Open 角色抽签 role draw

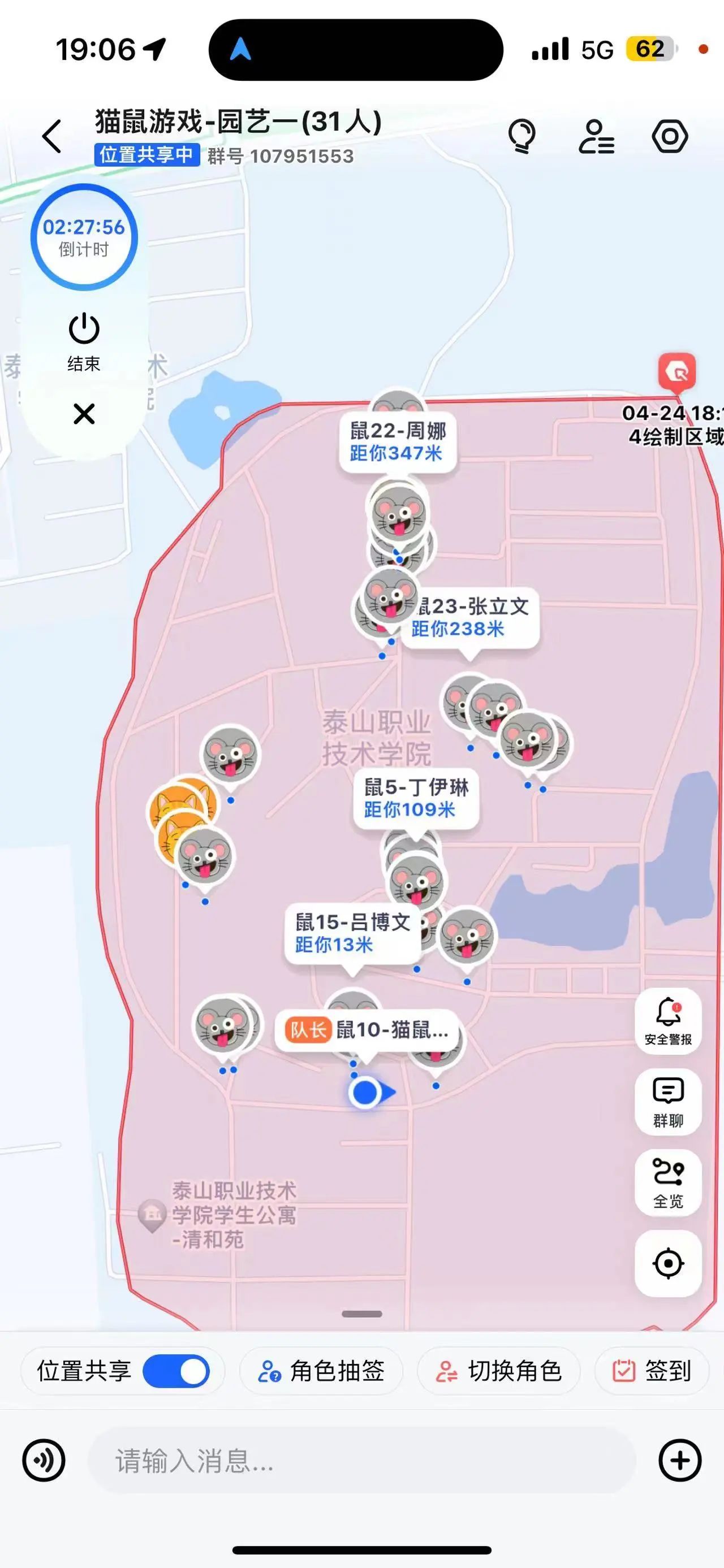[321, 1371]
